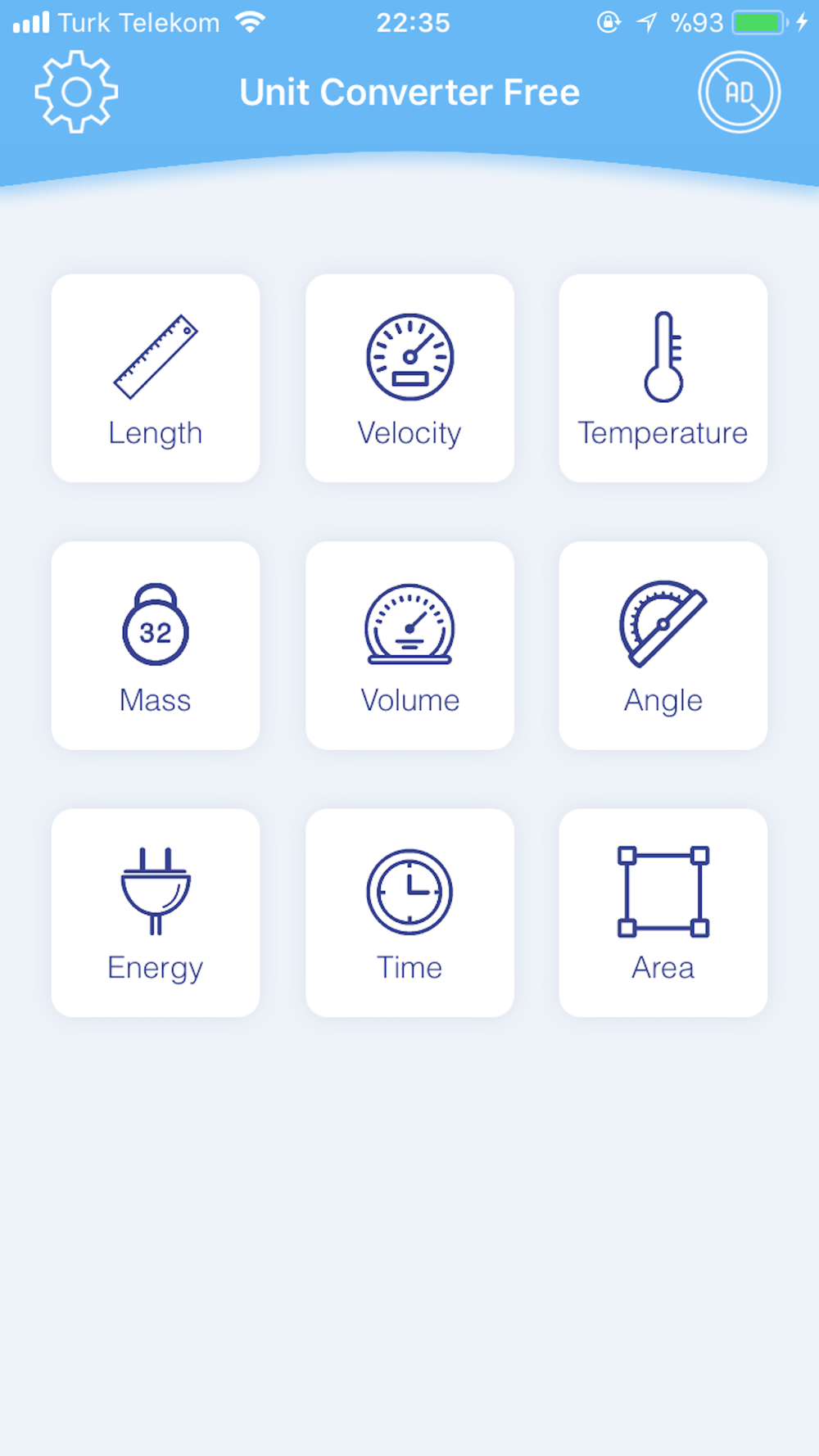Open Temperature conversion
Viewport: 819px width, 1456px height.
click(663, 378)
